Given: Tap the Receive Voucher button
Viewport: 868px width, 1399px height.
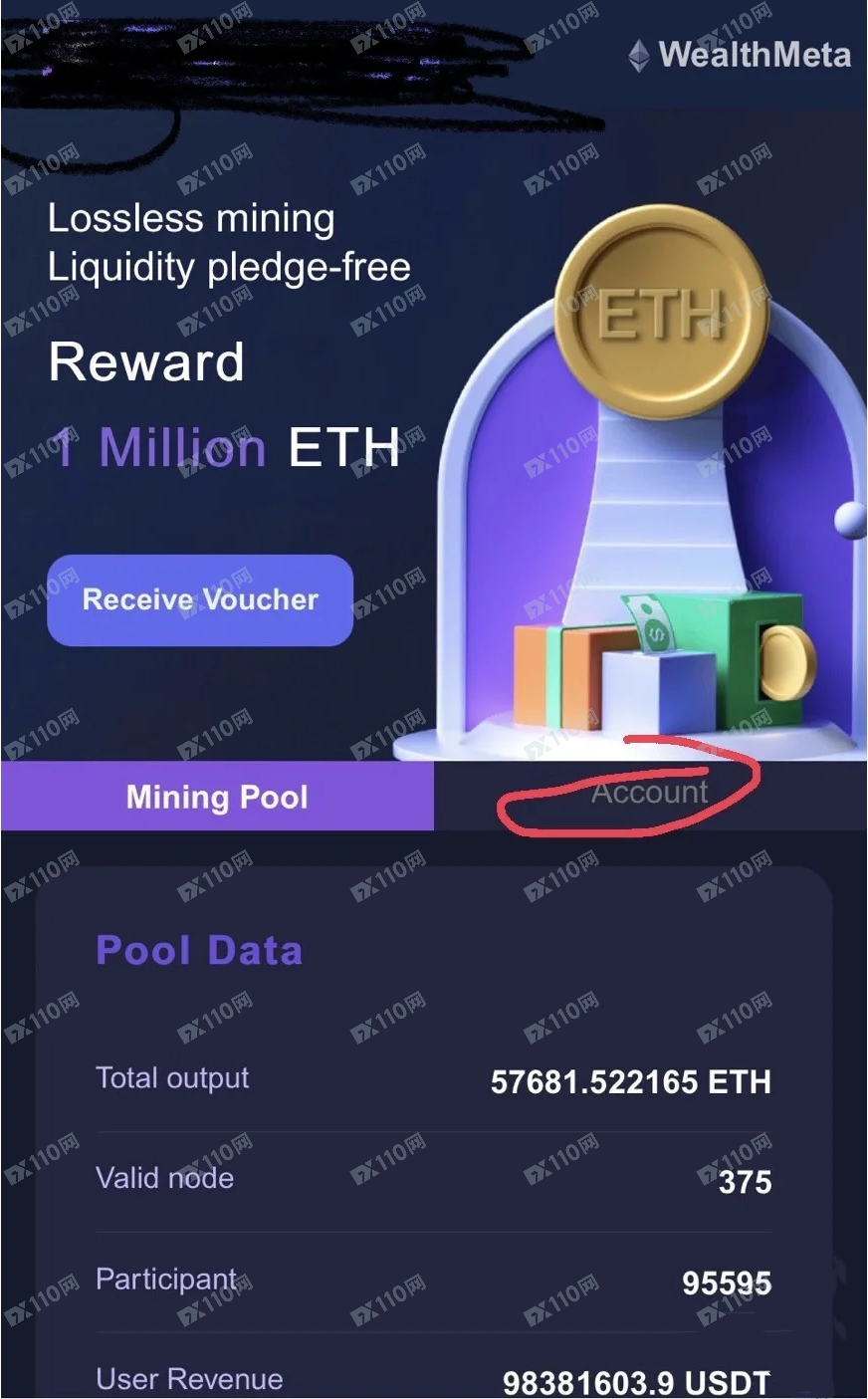Looking at the screenshot, I should (x=200, y=599).
